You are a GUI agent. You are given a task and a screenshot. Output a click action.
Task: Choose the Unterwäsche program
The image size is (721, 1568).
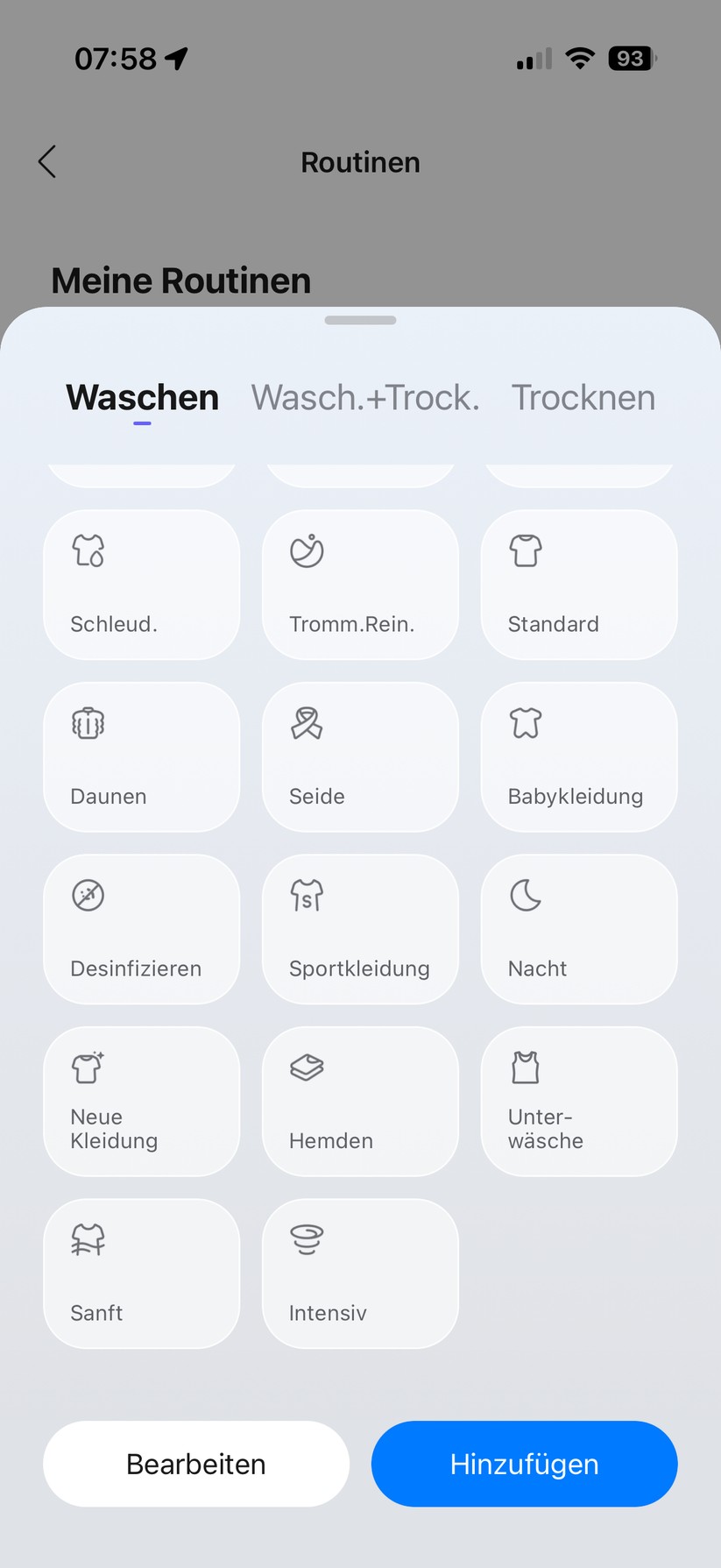click(x=578, y=1101)
